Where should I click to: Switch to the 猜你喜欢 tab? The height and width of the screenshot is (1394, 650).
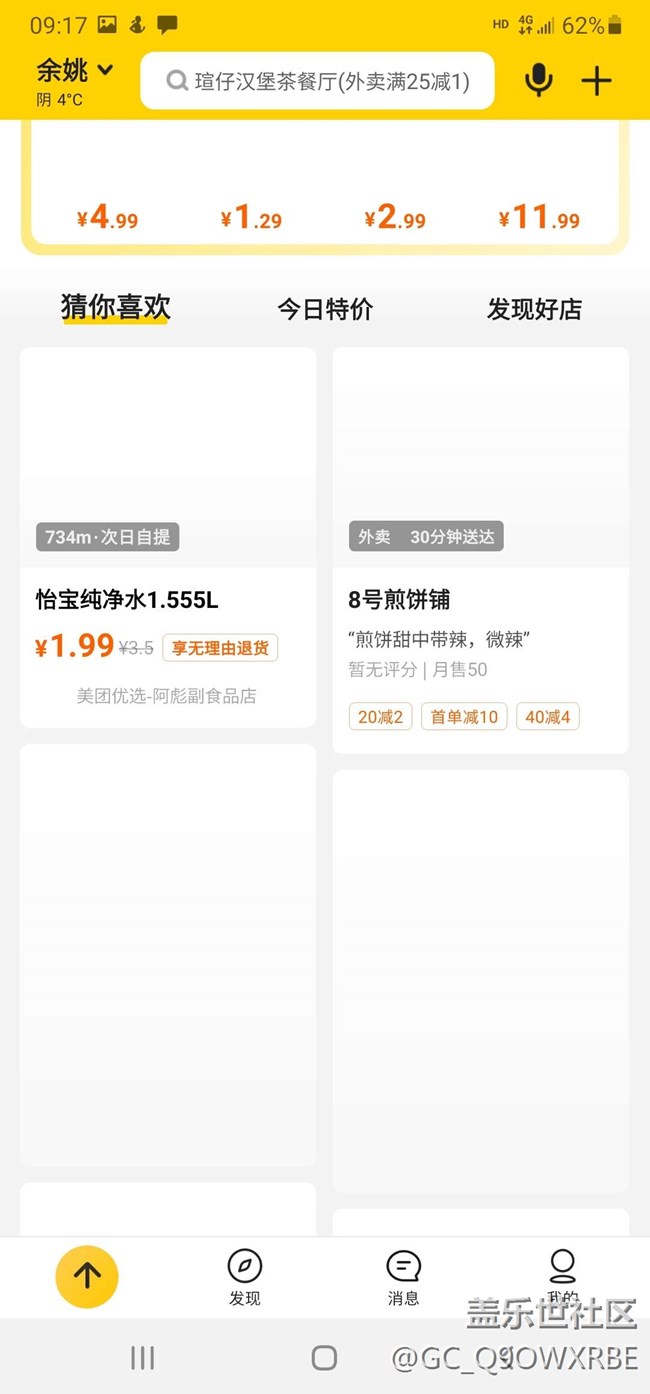pos(115,308)
